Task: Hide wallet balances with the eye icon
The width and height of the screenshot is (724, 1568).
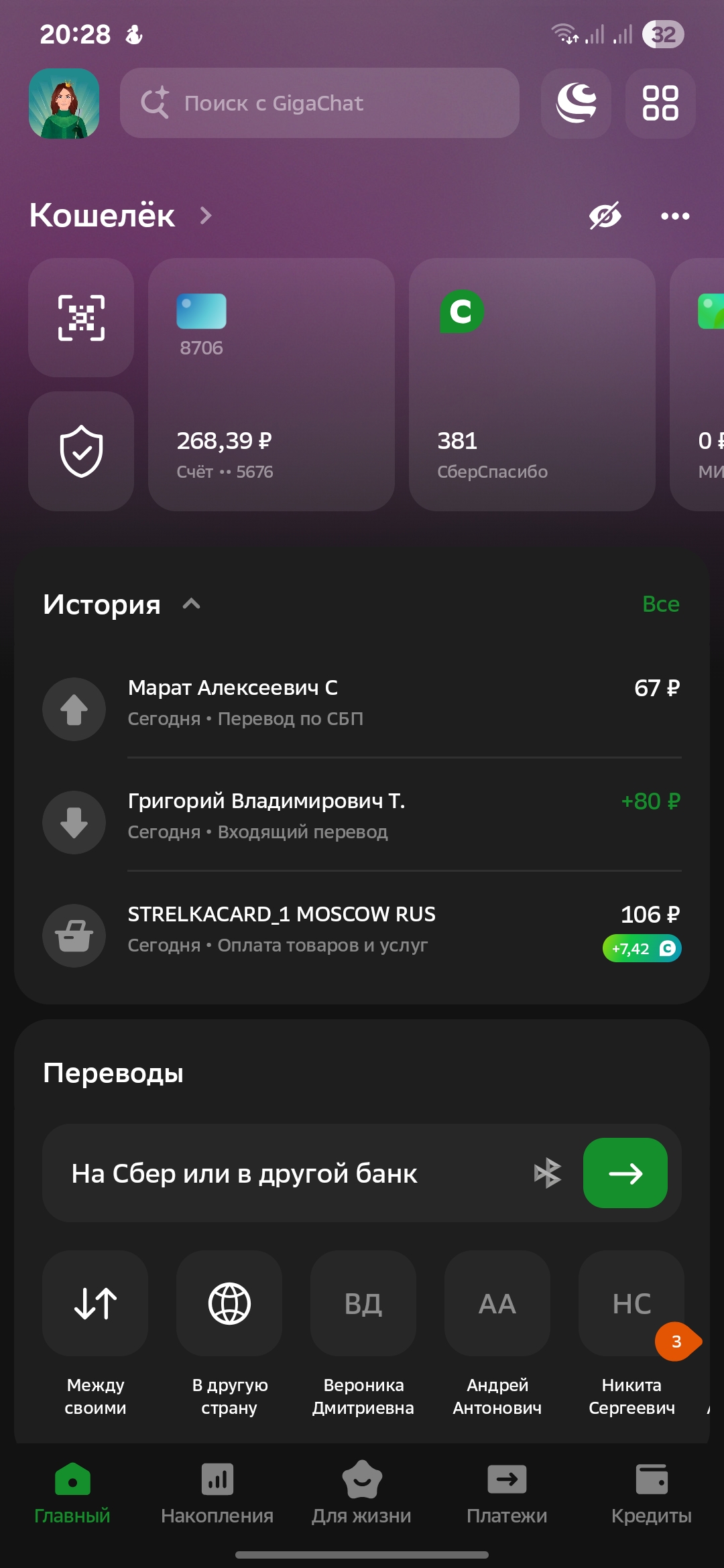Action: point(605,216)
